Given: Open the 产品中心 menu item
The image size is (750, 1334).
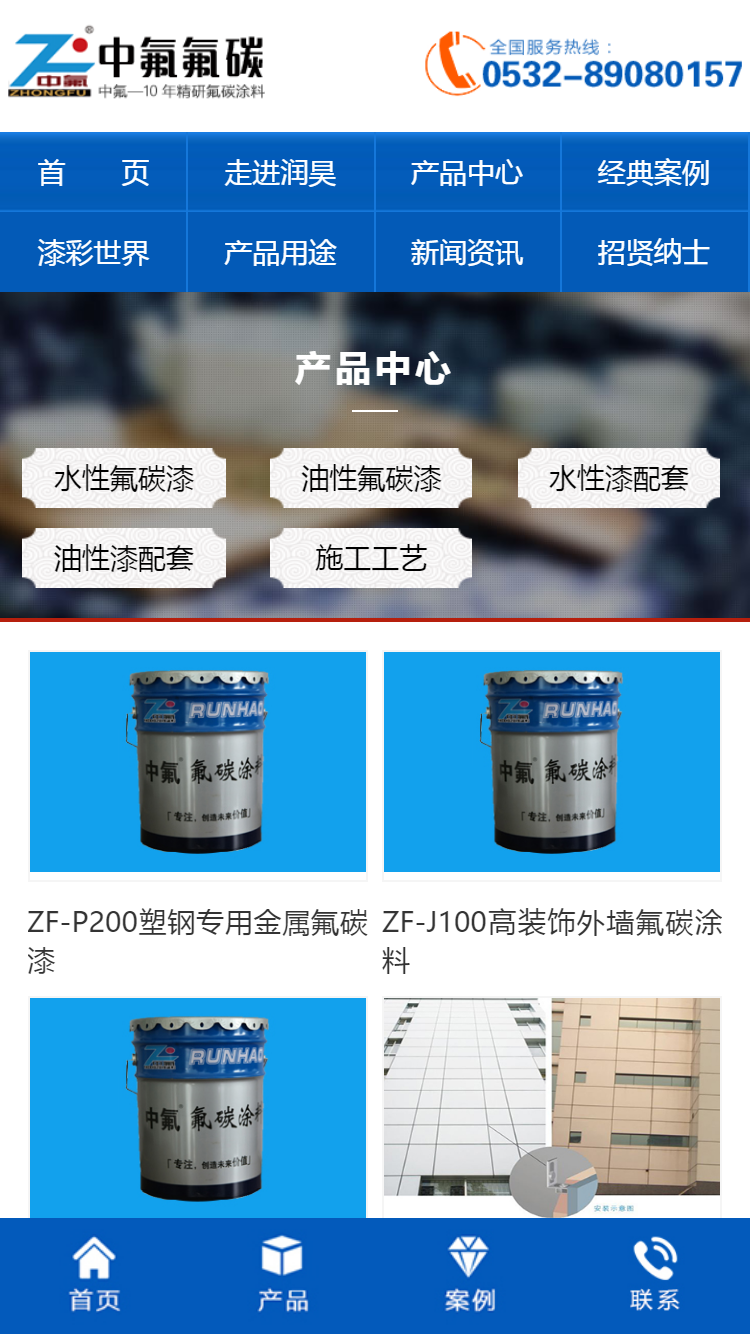Looking at the screenshot, I should pos(468,172).
